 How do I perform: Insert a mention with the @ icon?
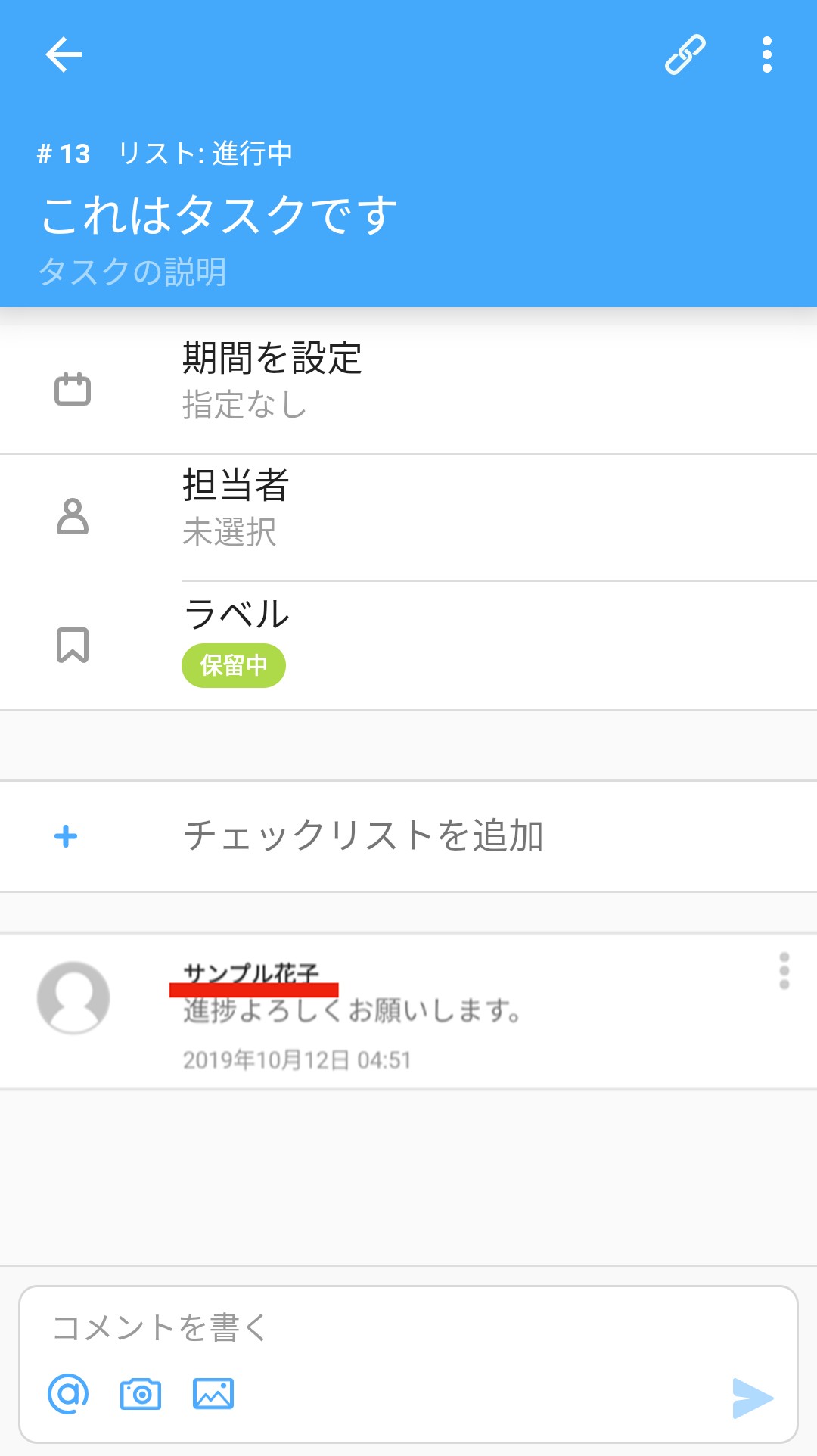[x=68, y=1393]
